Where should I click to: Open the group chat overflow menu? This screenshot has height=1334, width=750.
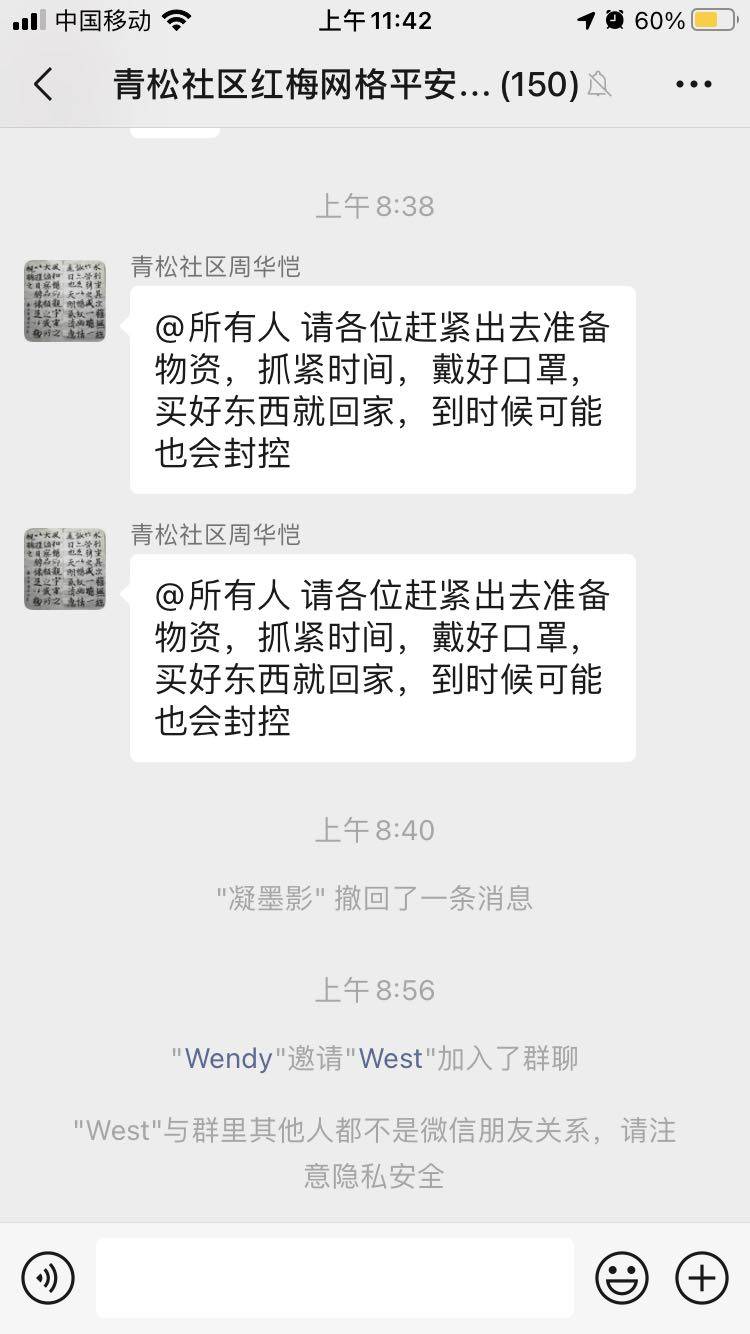tap(693, 85)
